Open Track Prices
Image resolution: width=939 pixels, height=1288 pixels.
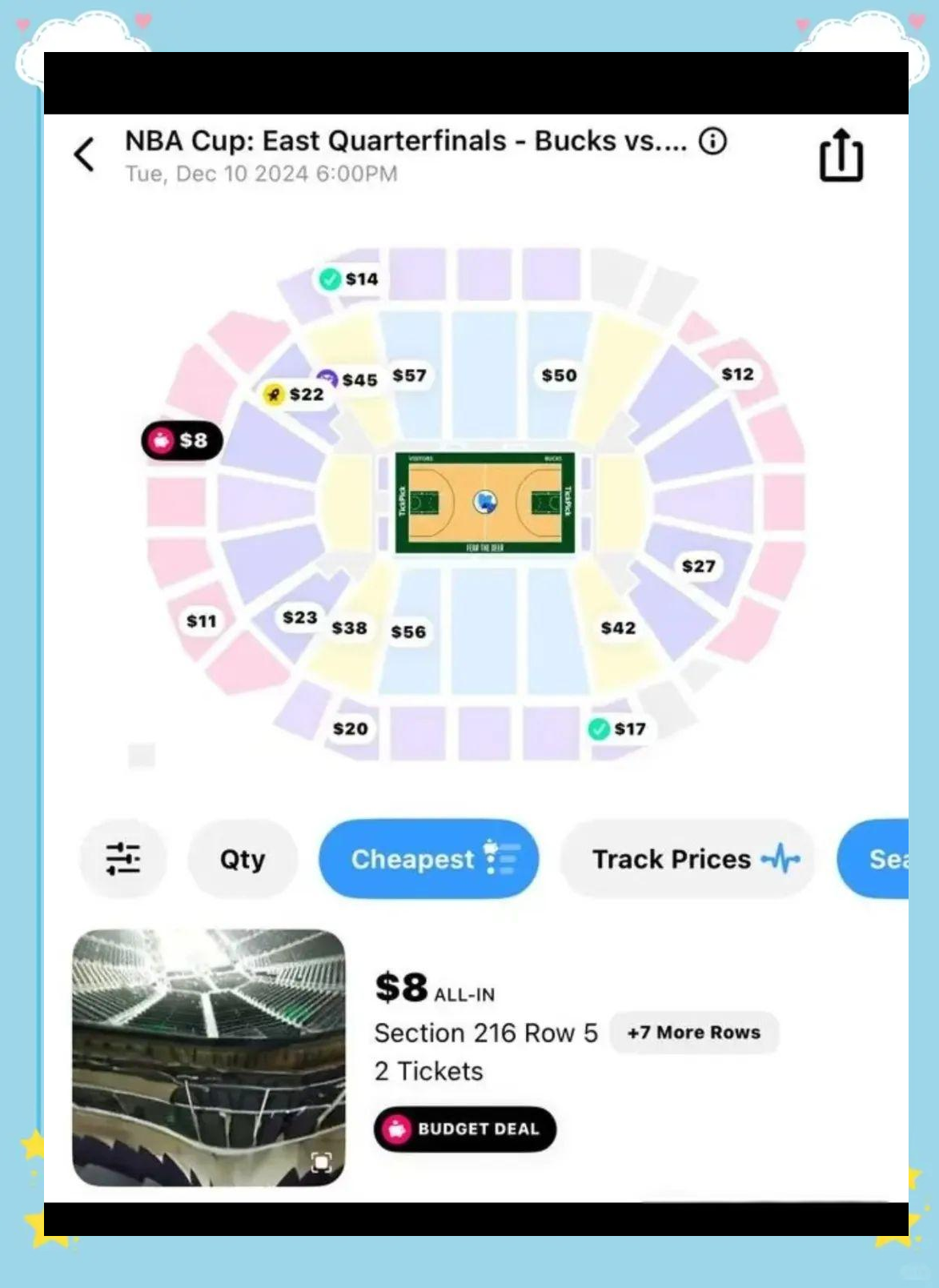[688, 859]
